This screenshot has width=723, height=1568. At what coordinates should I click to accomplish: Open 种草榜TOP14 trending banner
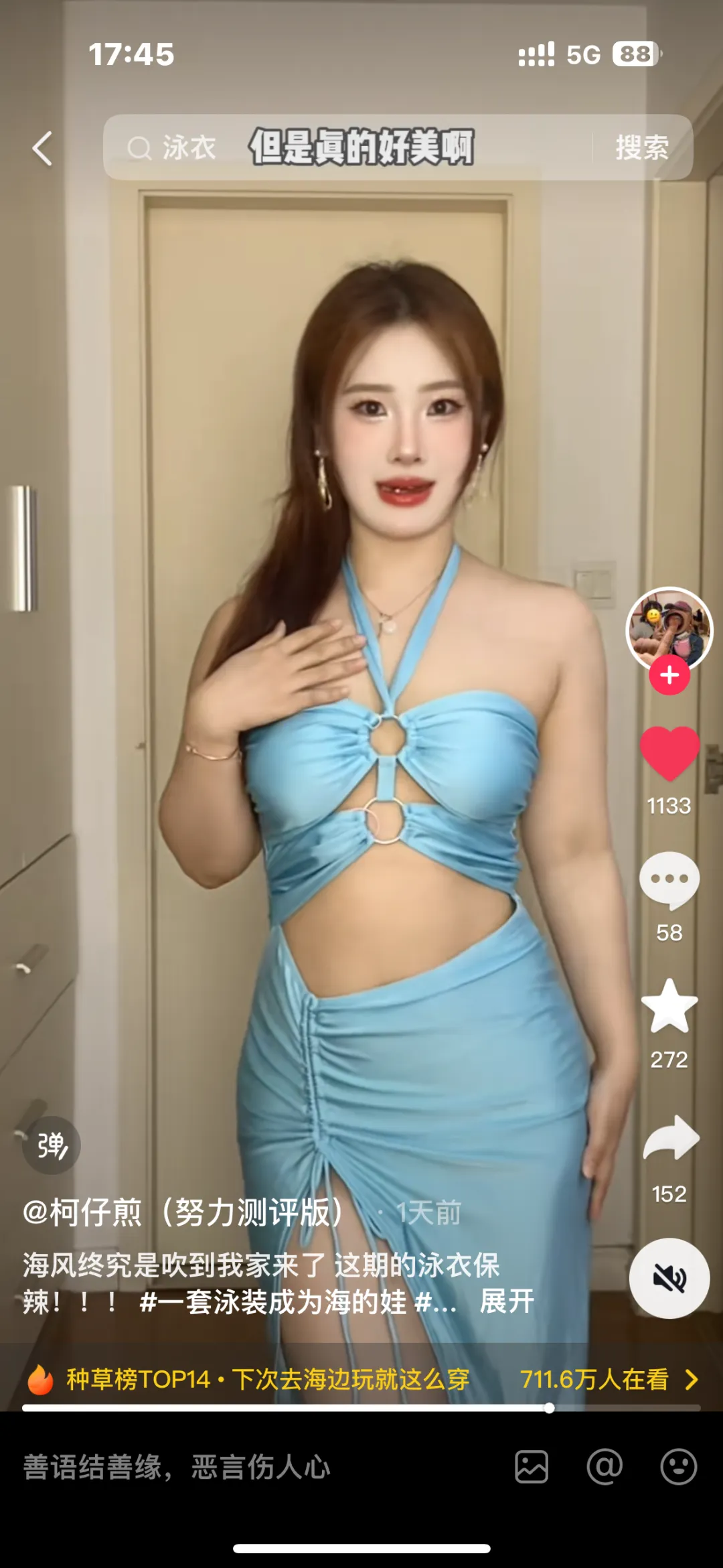click(268, 1380)
